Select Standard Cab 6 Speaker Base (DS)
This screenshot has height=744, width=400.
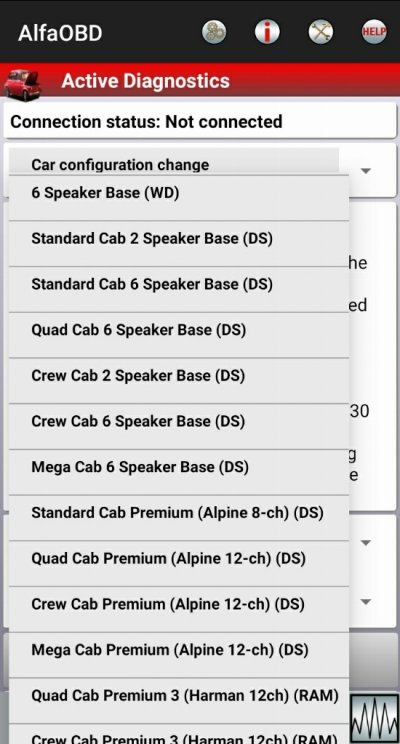[179, 289]
